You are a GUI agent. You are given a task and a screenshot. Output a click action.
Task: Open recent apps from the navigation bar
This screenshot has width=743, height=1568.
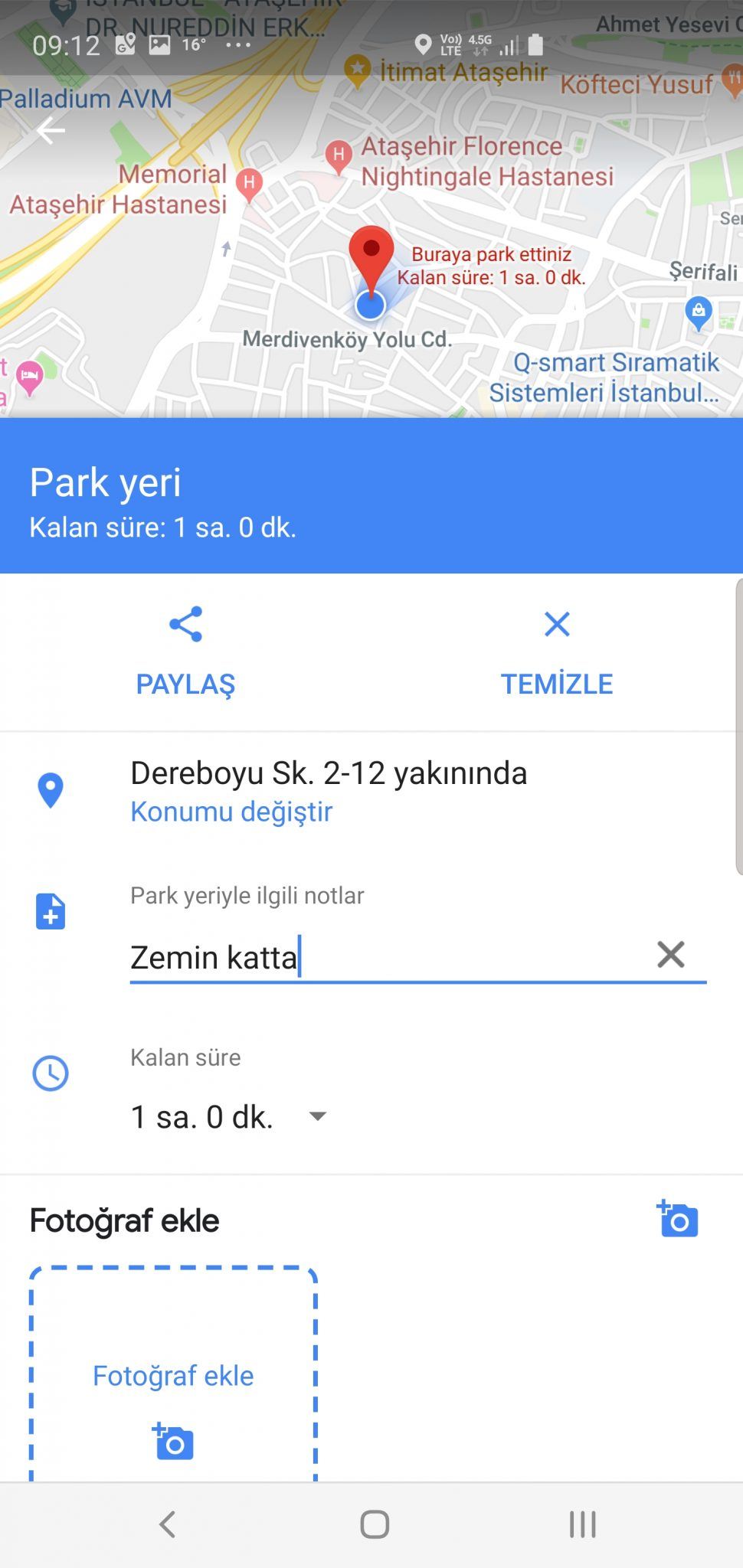tap(582, 1524)
